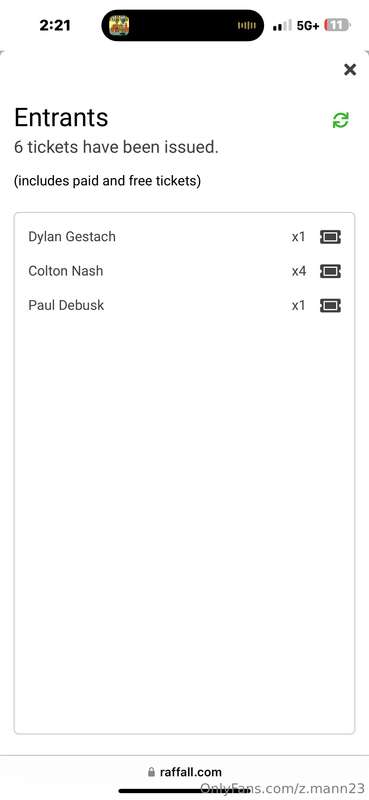This screenshot has height=800, width=369.
Task: Refresh the entrants list
Action: [x=340, y=120]
